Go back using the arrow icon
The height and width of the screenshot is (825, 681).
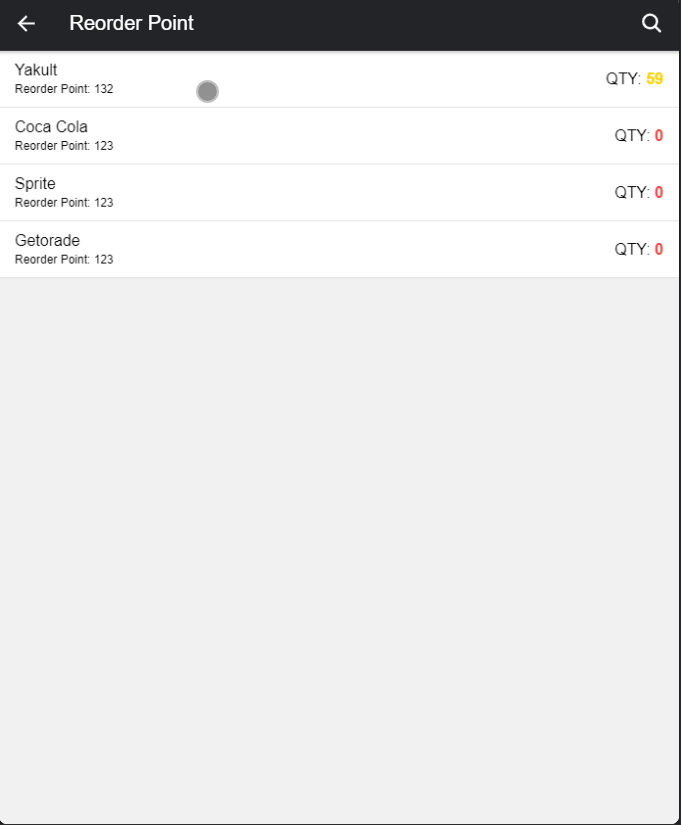pyautogui.click(x=27, y=23)
